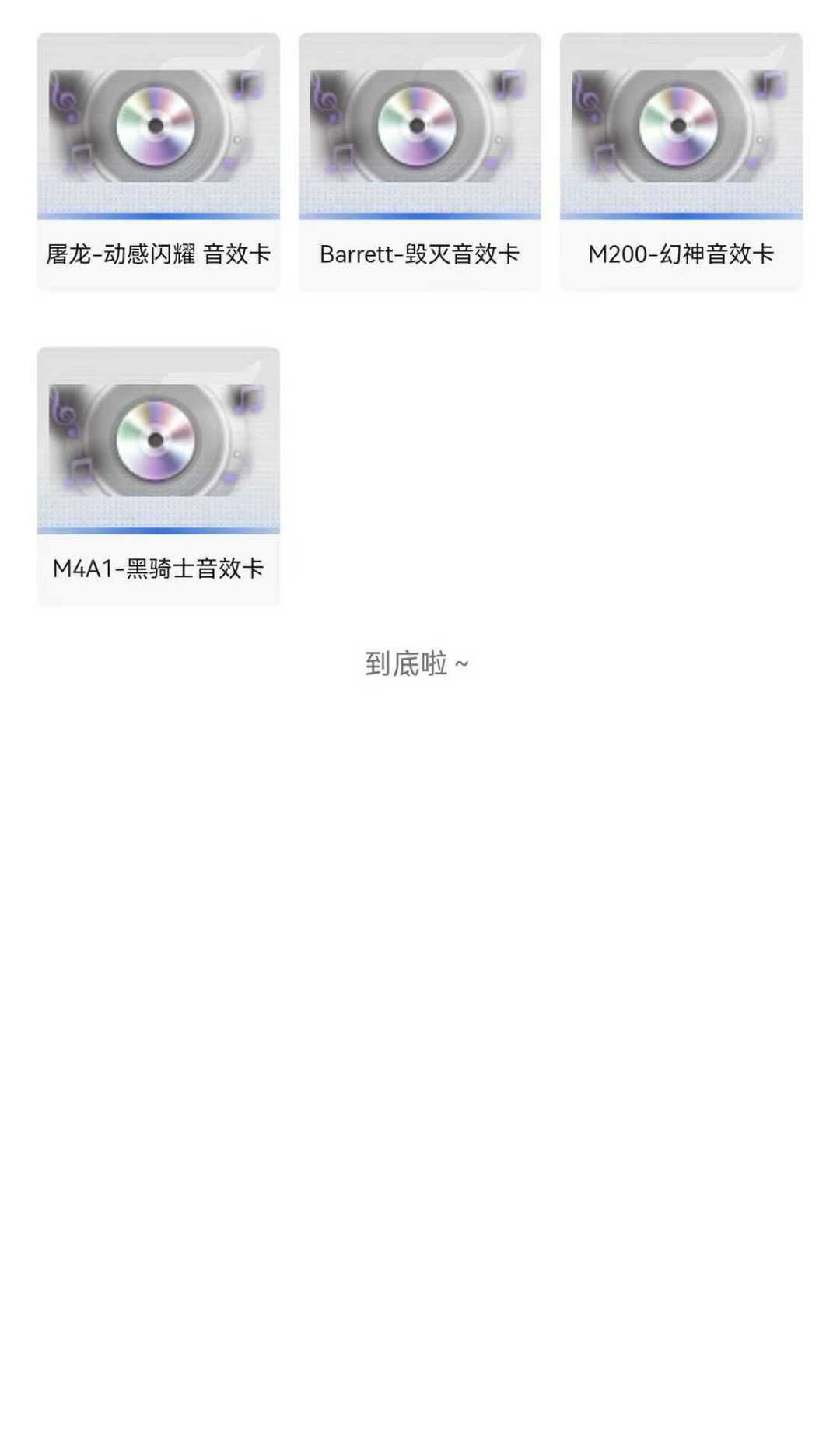Click the M4A1-黑骑士音效卡 label text
Screen dimensions: 840x1439
click(x=158, y=569)
